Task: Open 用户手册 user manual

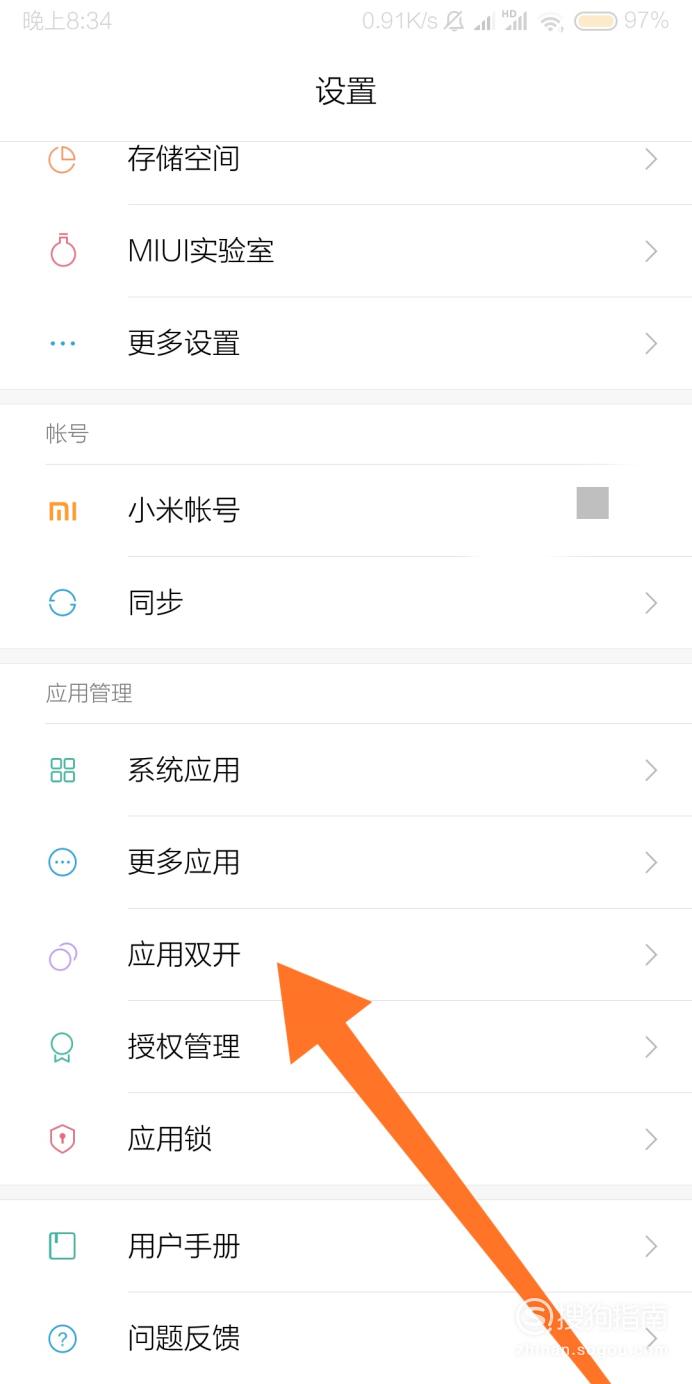Action: [346, 1246]
